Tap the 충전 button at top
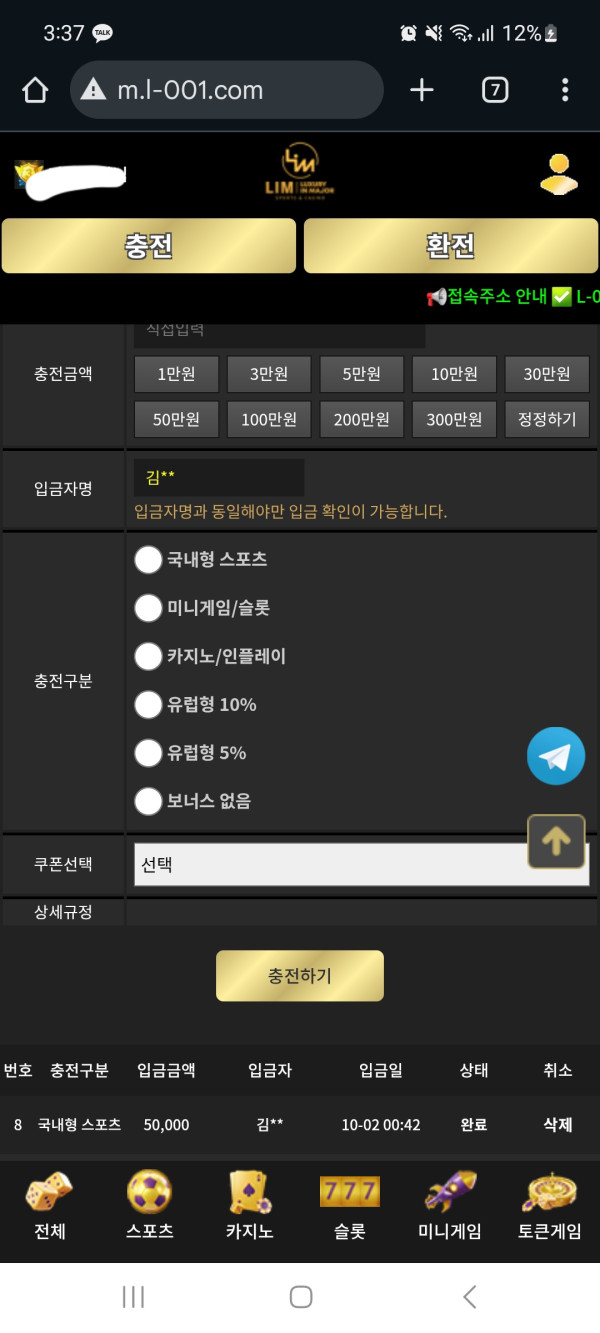600x1333 pixels. (149, 246)
